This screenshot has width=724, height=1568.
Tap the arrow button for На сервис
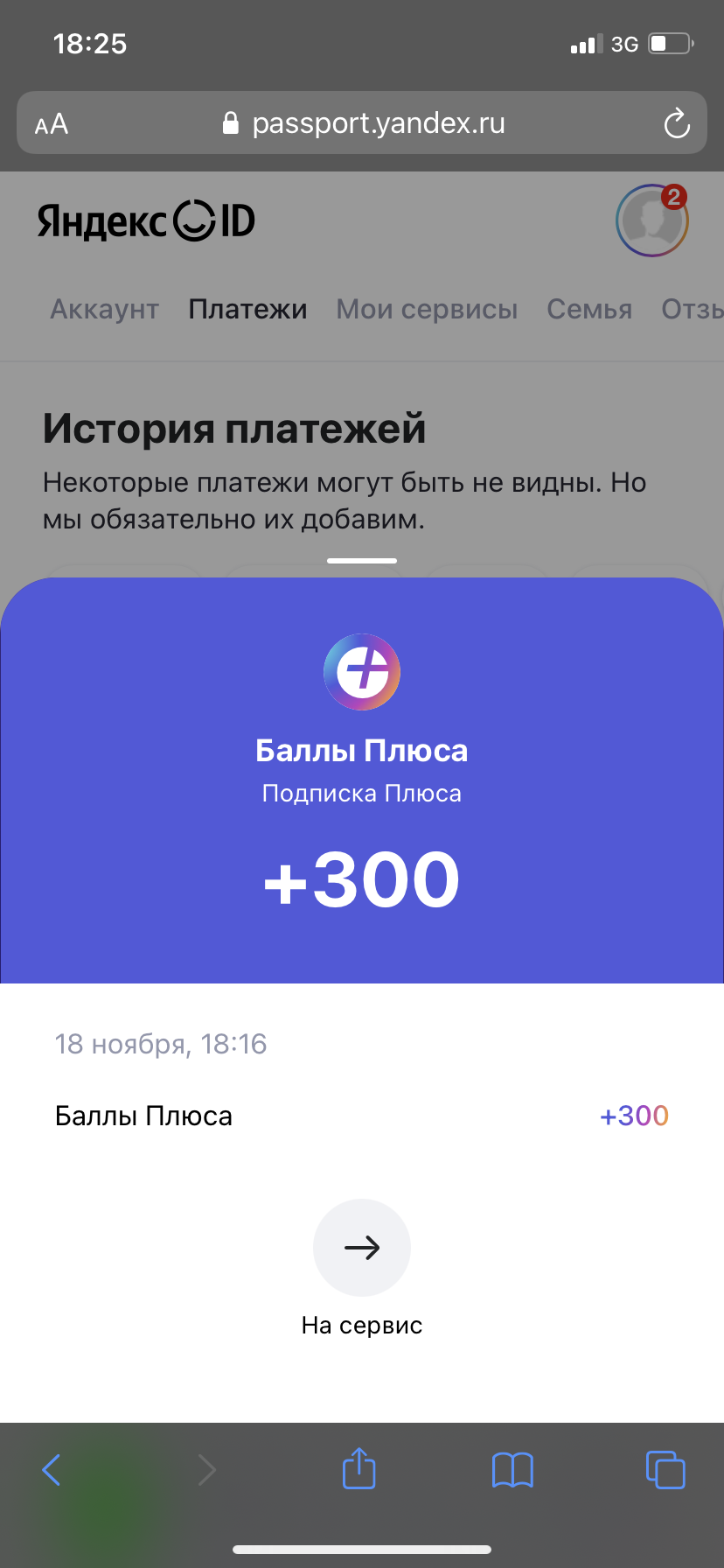point(362,1247)
